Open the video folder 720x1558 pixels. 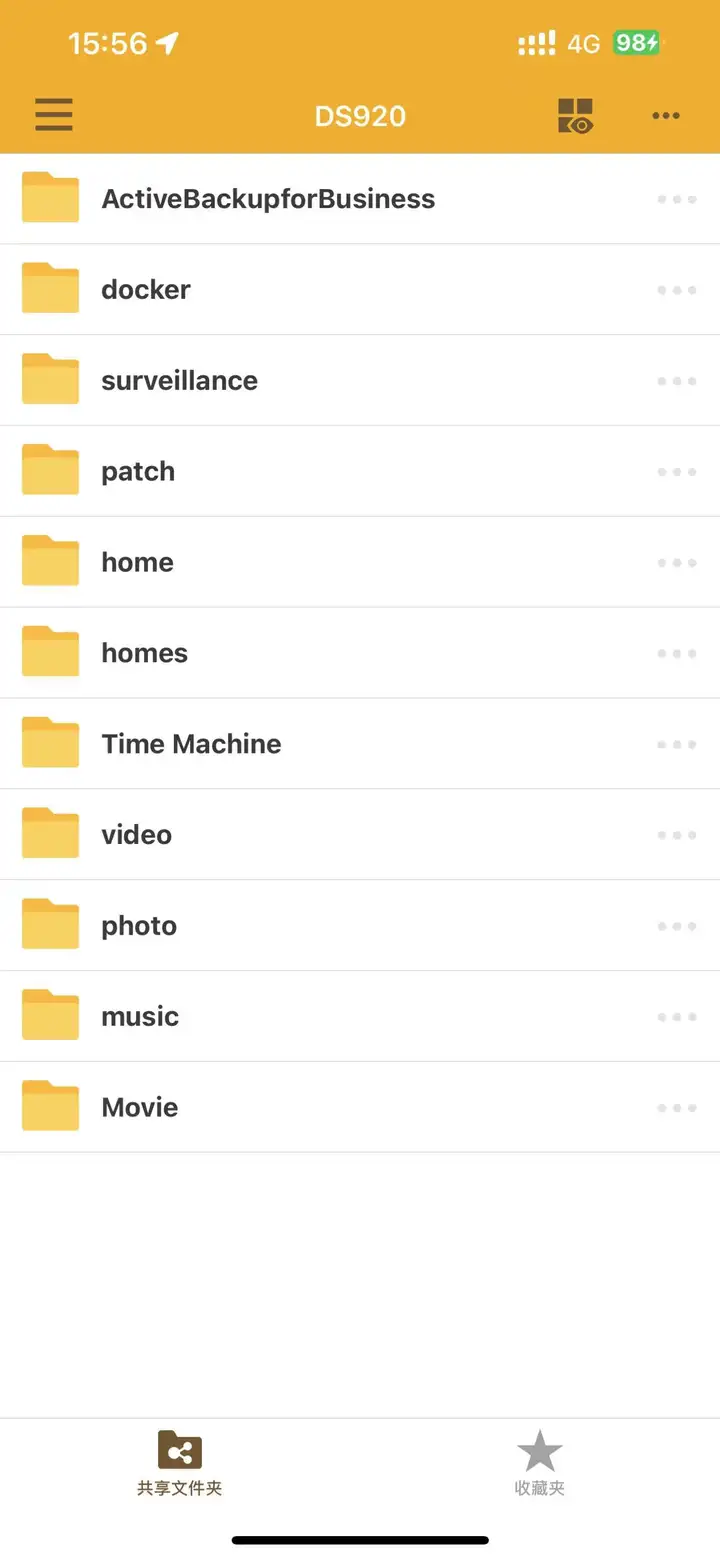click(x=136, y=835)
